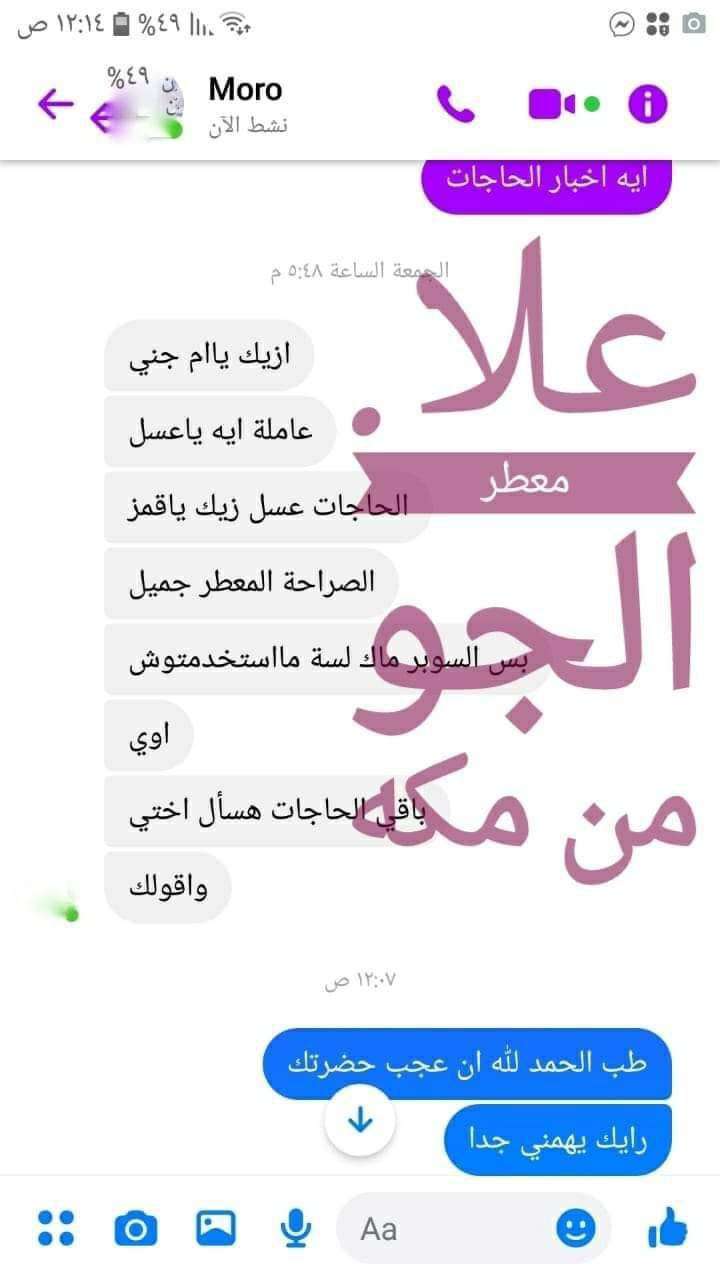Jump to latest messages with the down arrow
Viewport: 720px width, 1280px height.
tap(360, 1122)
